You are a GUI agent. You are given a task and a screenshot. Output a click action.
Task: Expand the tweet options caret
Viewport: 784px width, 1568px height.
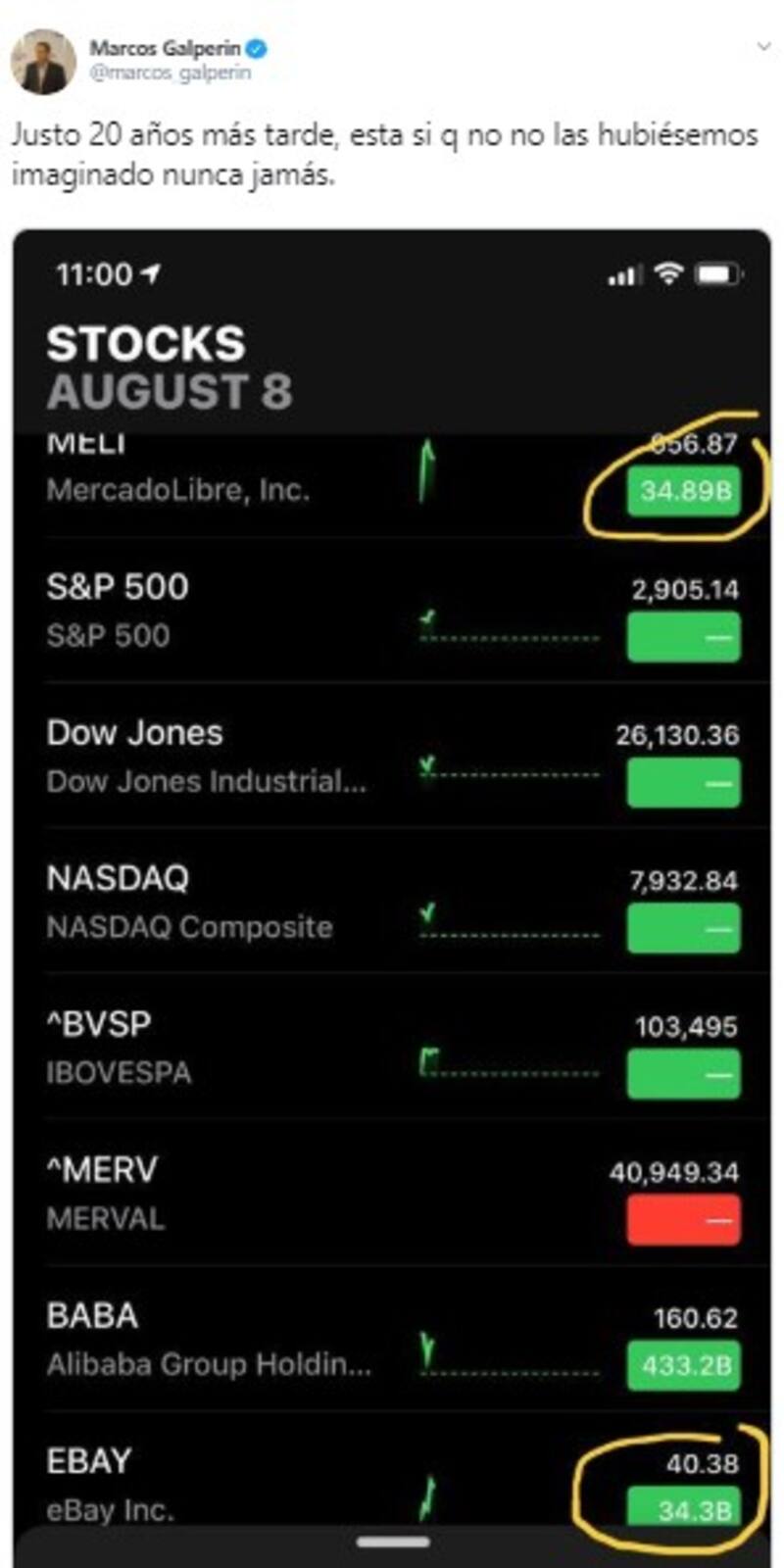pos(762,47)
